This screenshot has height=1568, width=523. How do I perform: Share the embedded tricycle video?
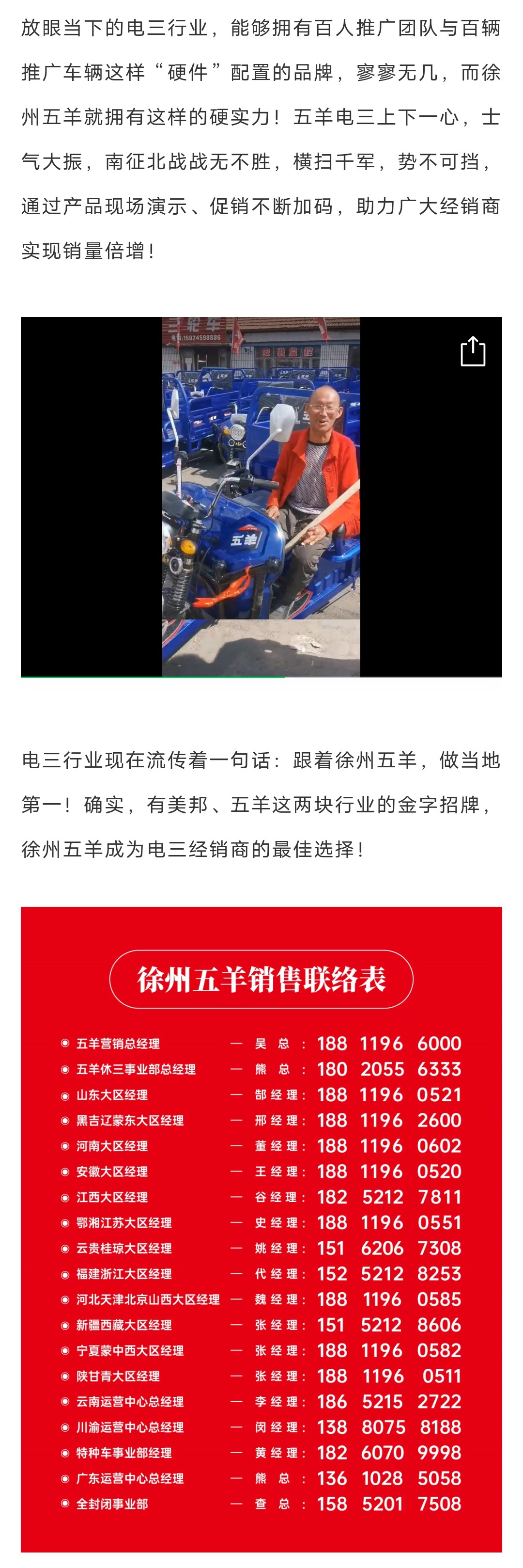pos(473,351)
